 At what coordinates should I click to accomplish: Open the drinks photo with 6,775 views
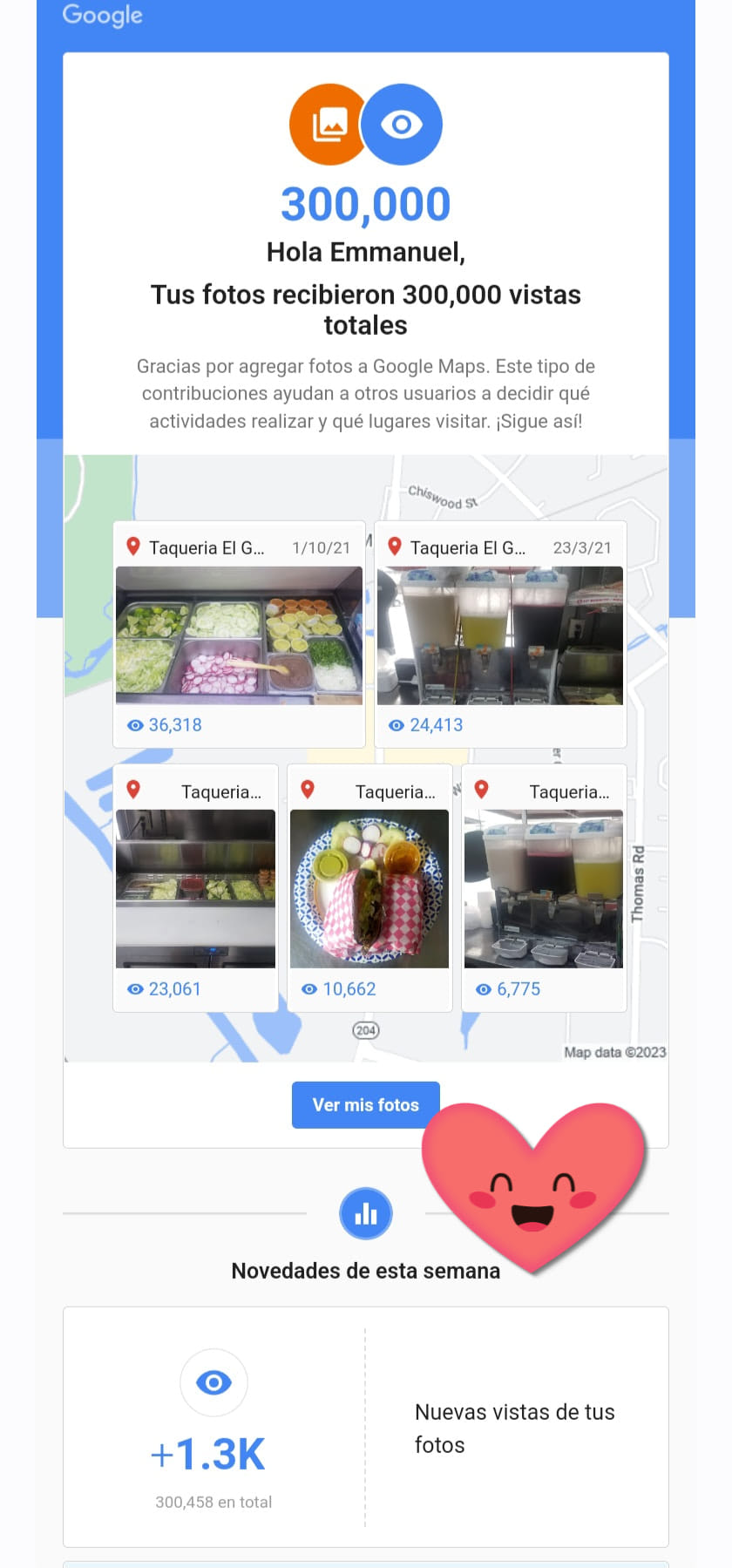click(544, 888)
